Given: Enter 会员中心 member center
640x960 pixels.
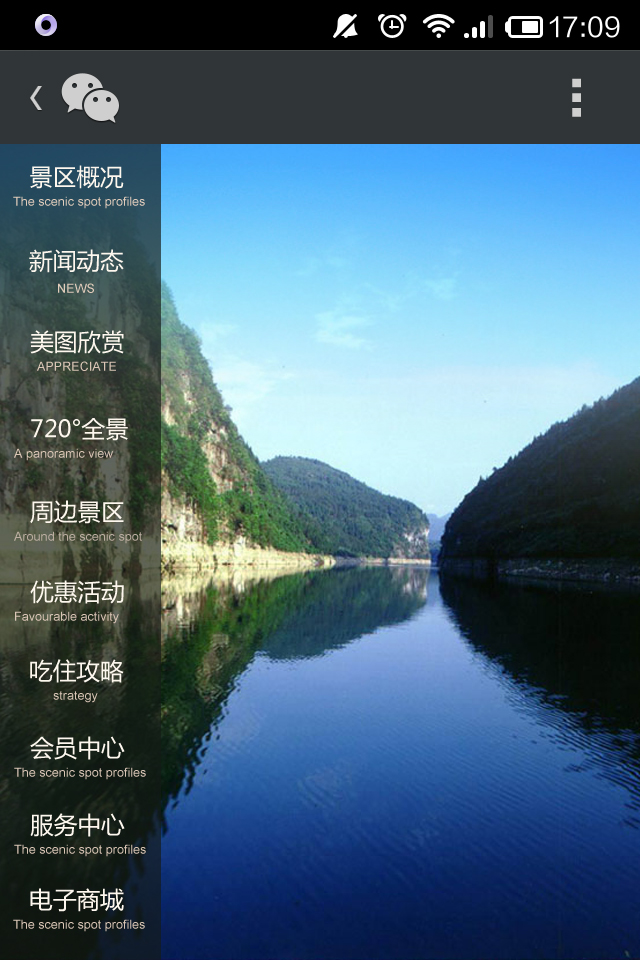Looking at the screenshot, I should (78, 756).
